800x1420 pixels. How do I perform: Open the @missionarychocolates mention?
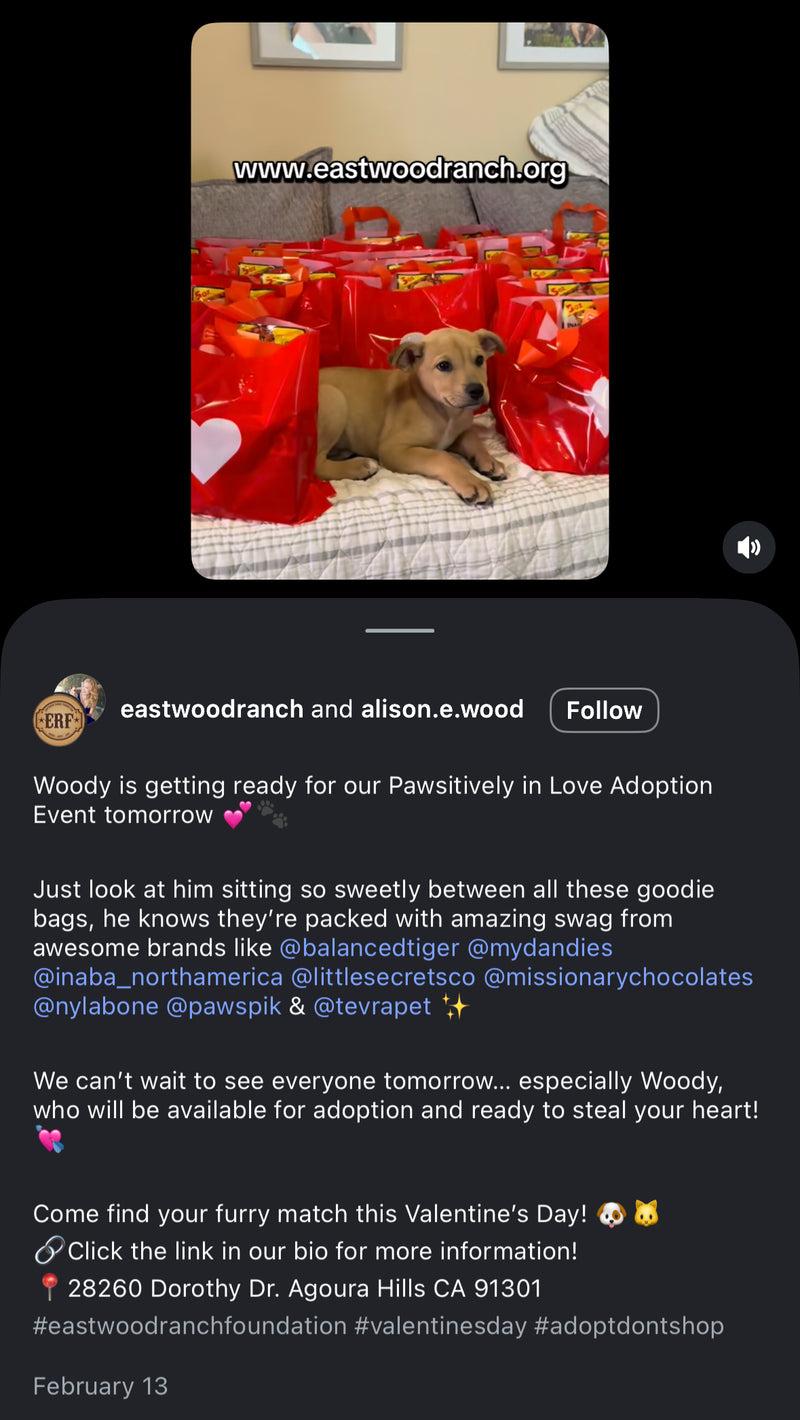click(618, 977)
